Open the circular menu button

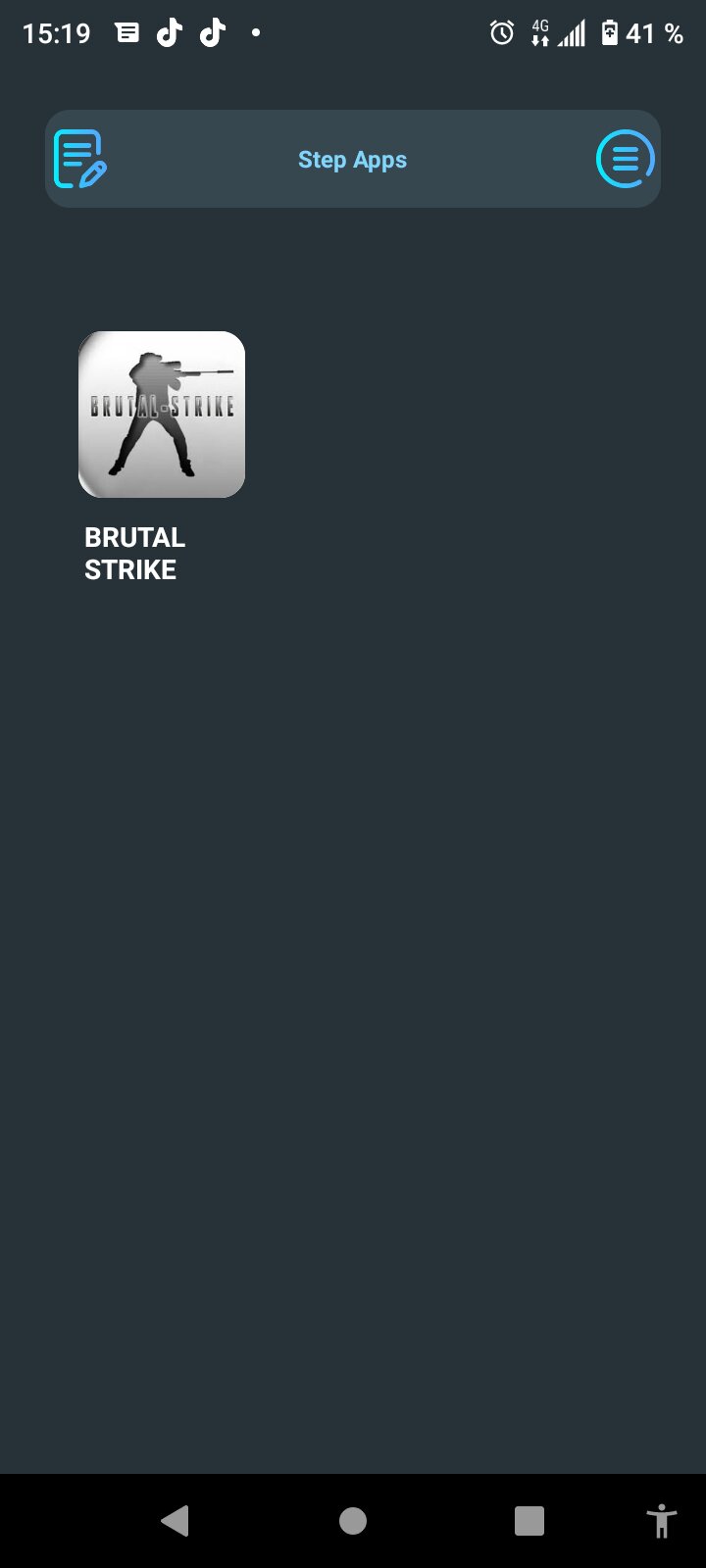tap(625, 159)
